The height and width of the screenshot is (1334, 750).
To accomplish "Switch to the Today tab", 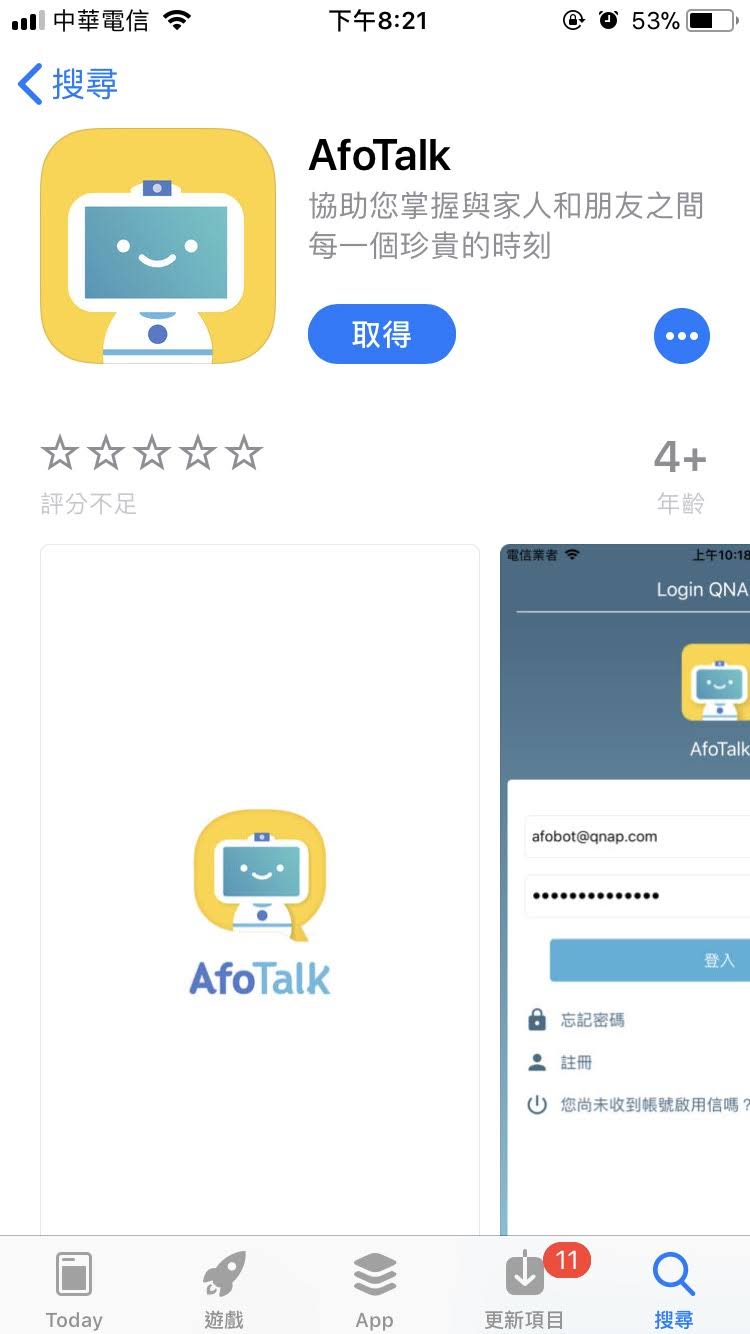I will point(74,1288).
